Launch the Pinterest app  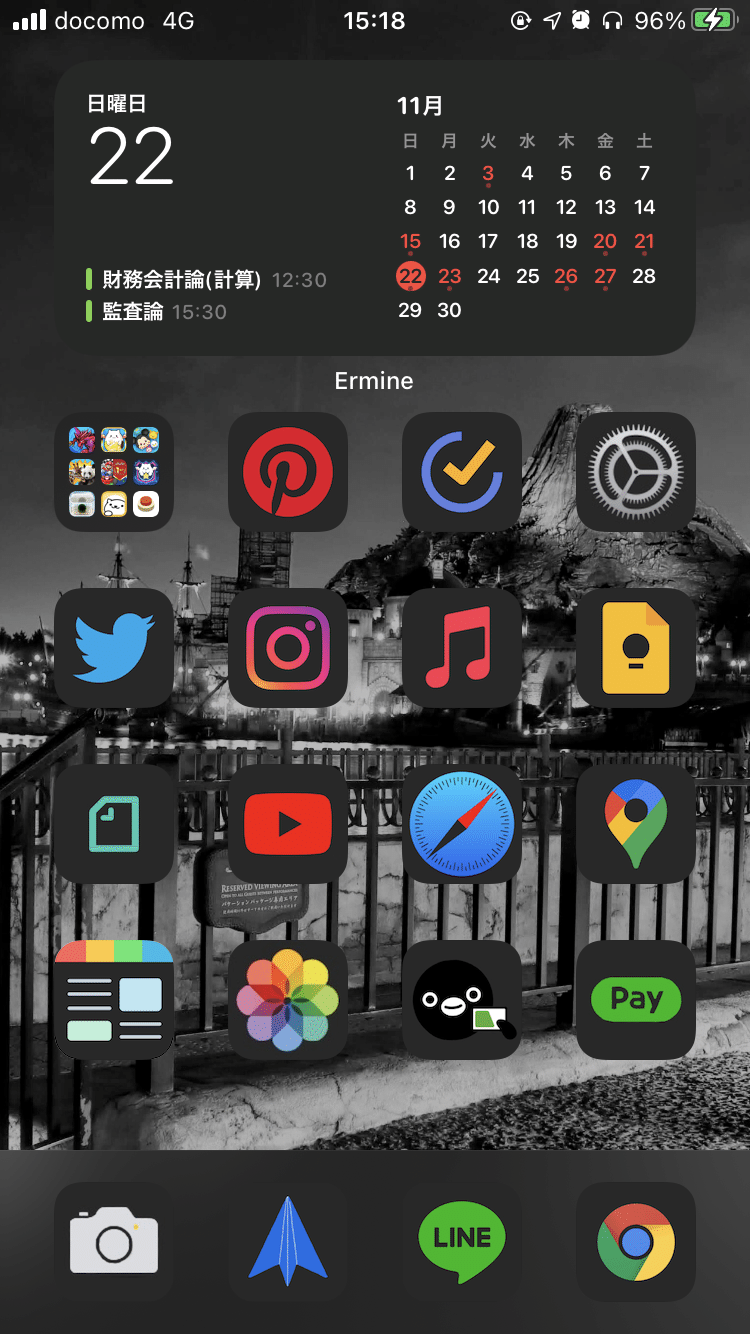coord(288,471)
